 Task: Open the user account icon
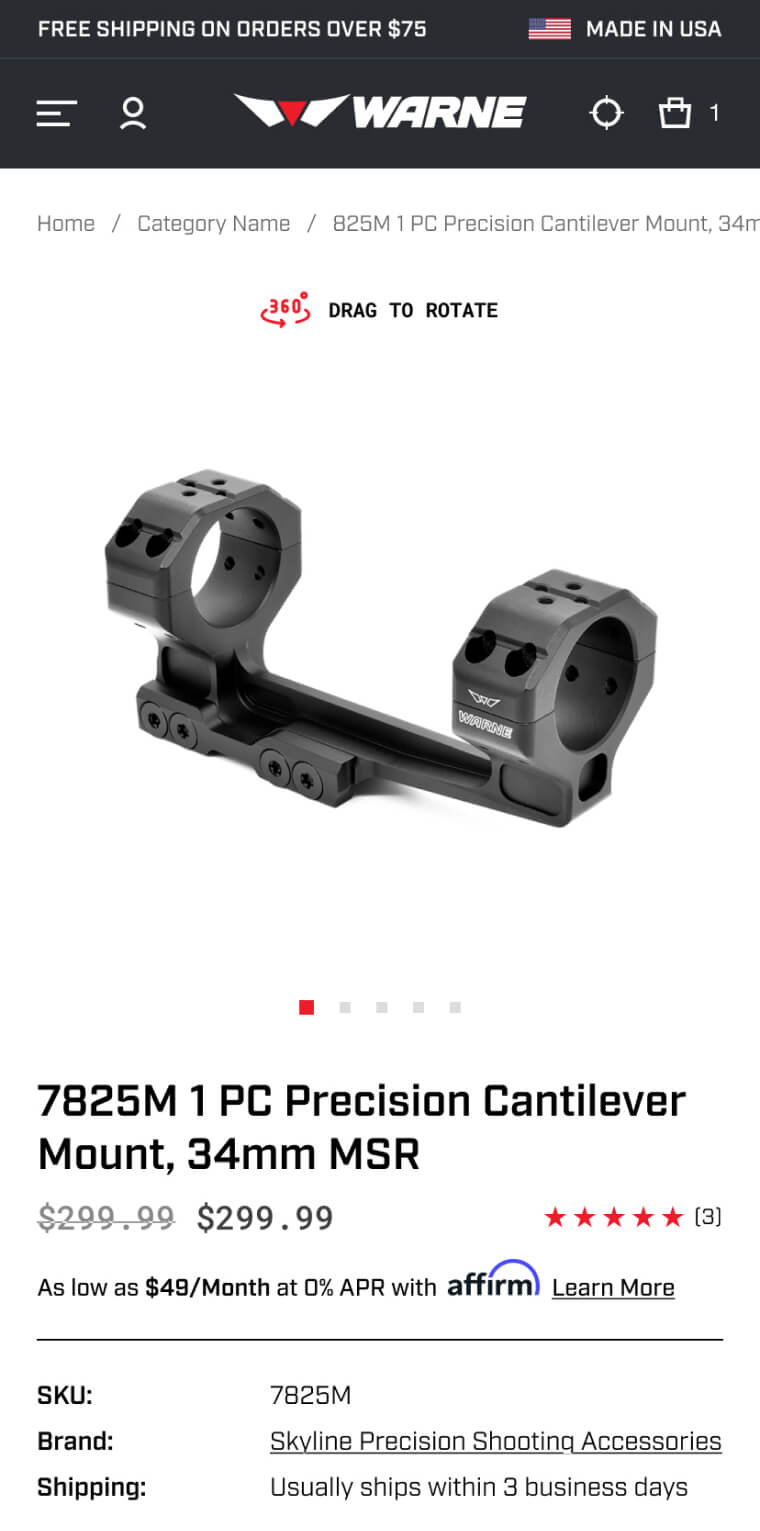click(x=132, y=113)
